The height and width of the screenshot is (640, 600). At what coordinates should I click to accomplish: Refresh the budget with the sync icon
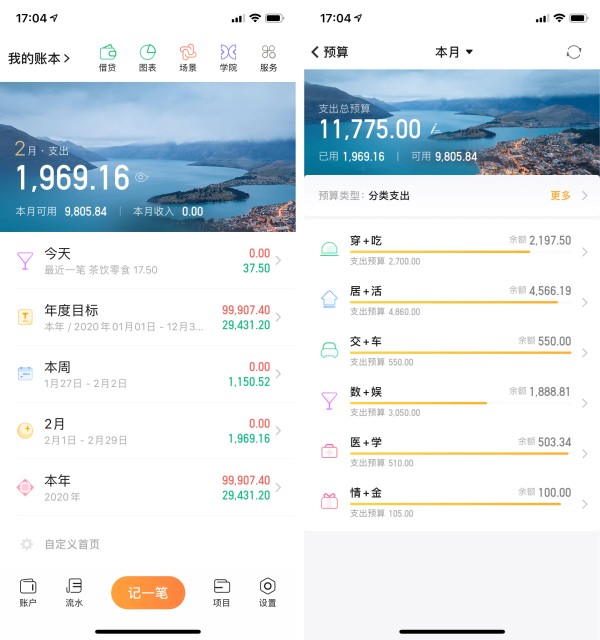pos(573,52)
